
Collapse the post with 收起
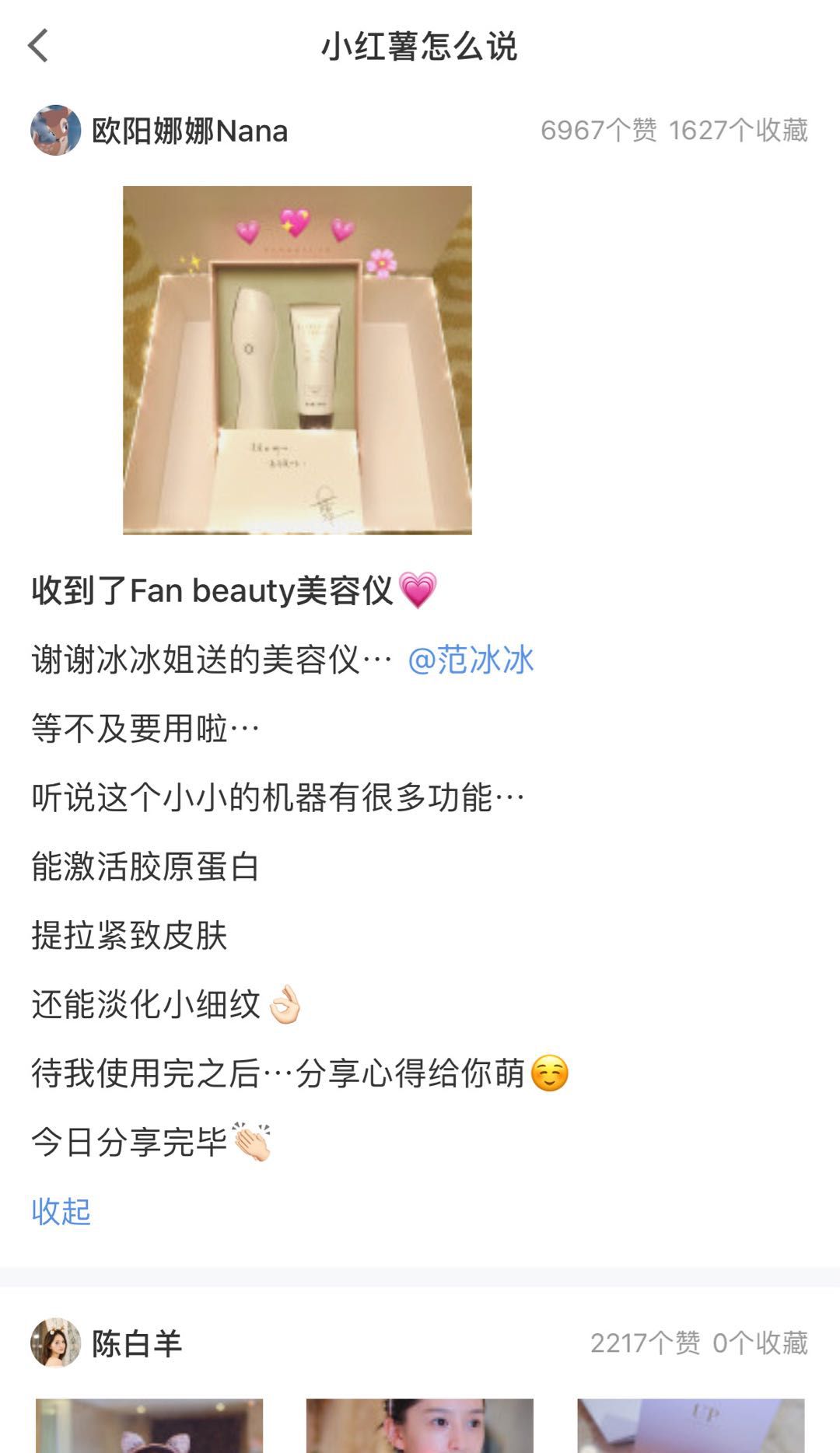61,1211
